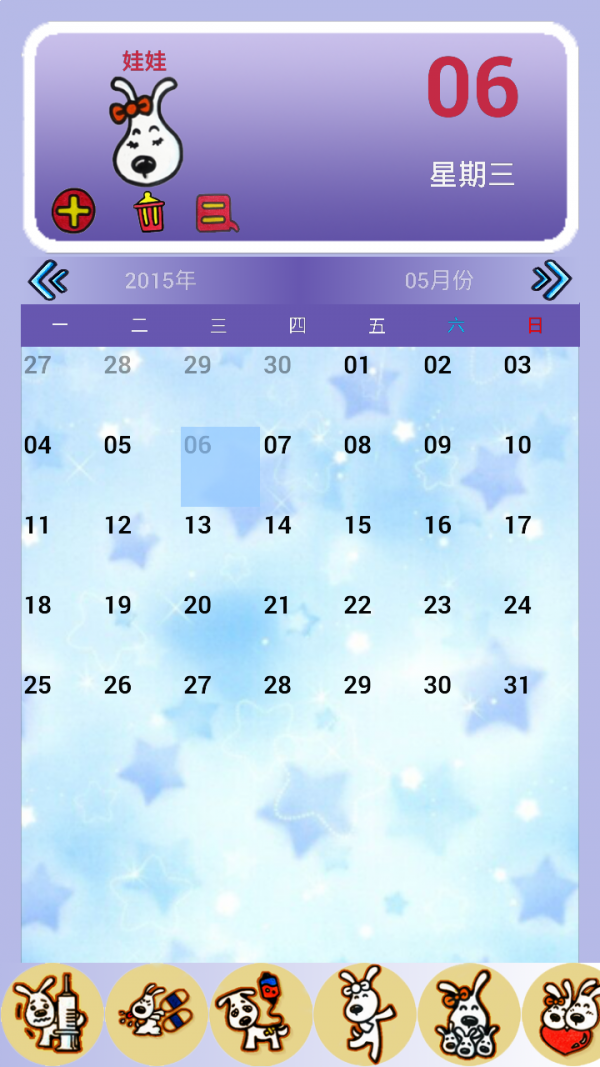Choose the dog with bandage sticker
Viewport: 600px width, 1067px height.
coord(156,1013)
